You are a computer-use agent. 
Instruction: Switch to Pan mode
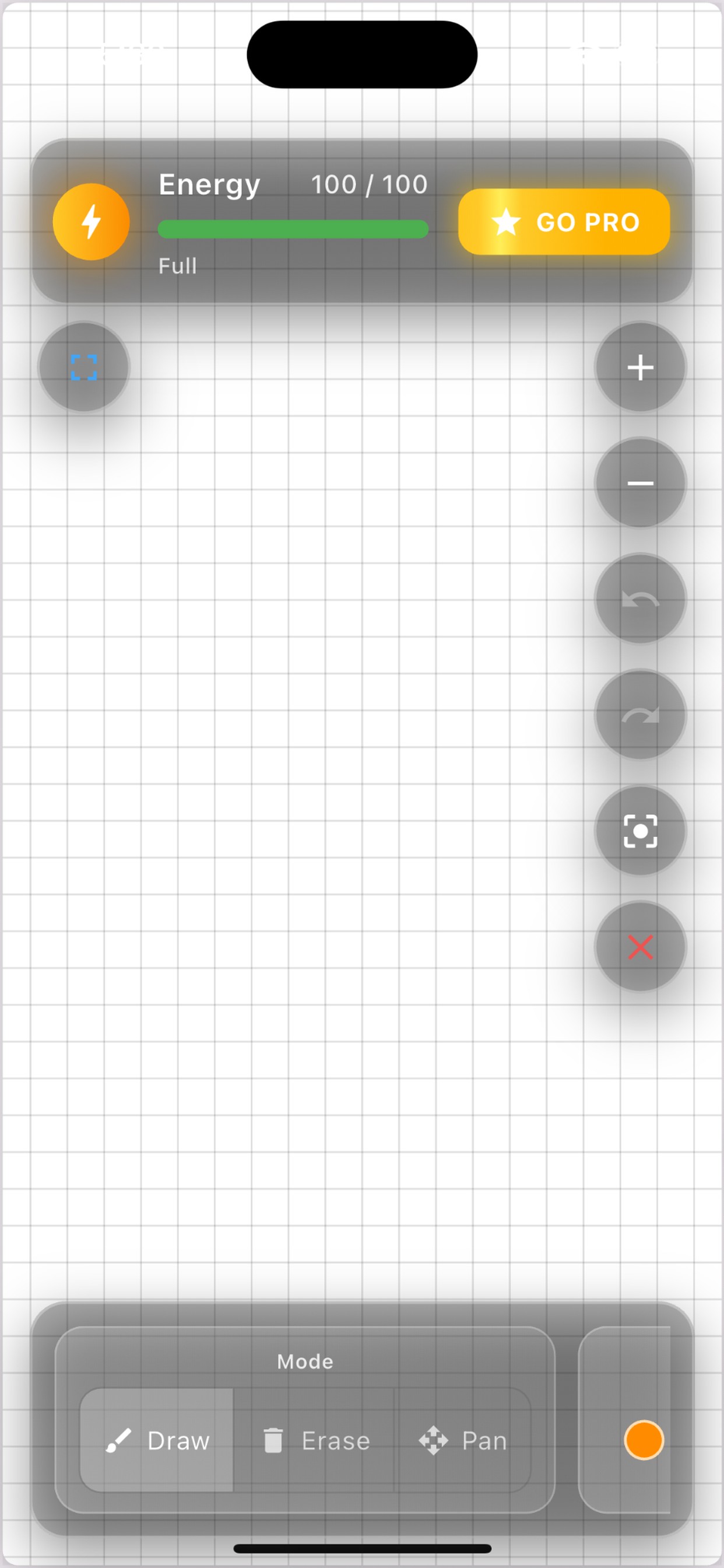click(462, 1440)
